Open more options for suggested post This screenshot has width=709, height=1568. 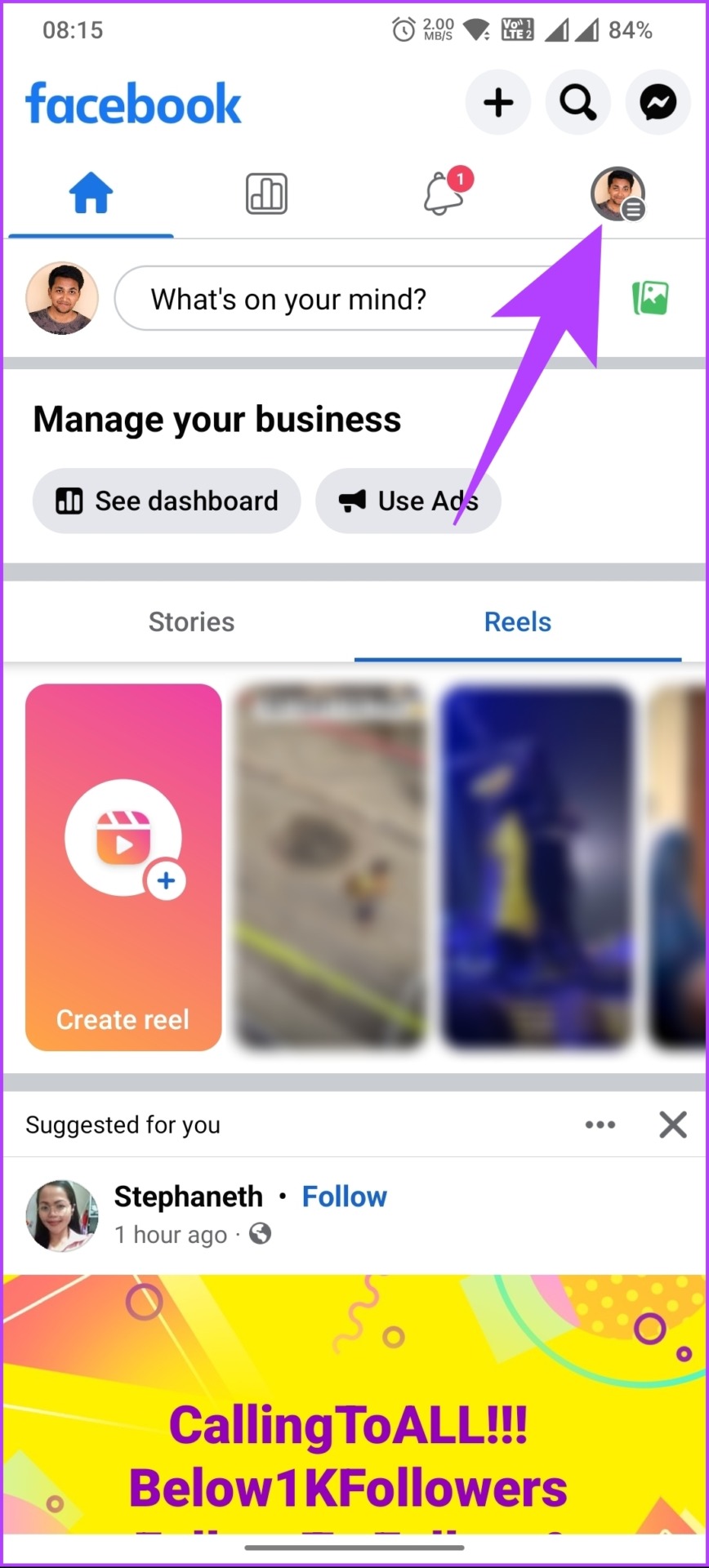[x=600, y=1125]
